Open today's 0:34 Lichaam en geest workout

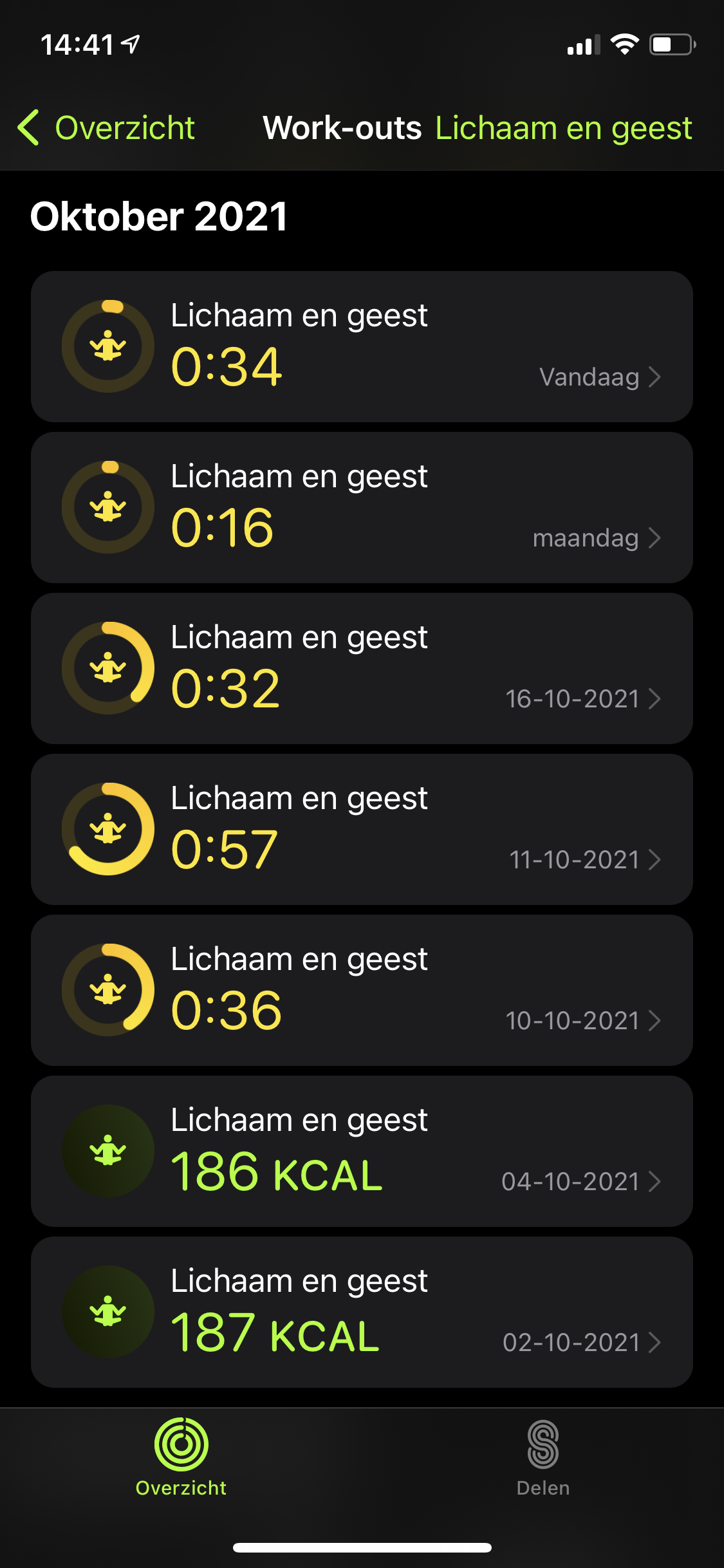[362, 346]
